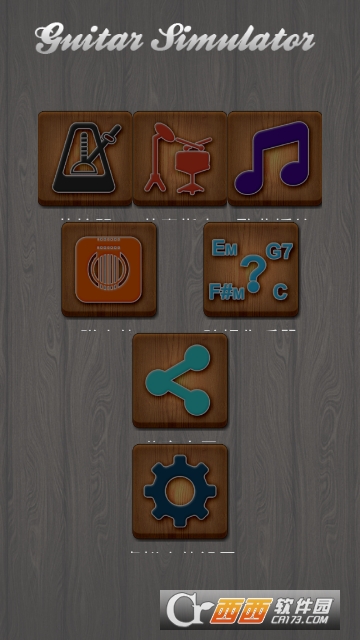Open the metronome tile
The width and height of the screenshot is (360, 640).
tap(85, 158)
